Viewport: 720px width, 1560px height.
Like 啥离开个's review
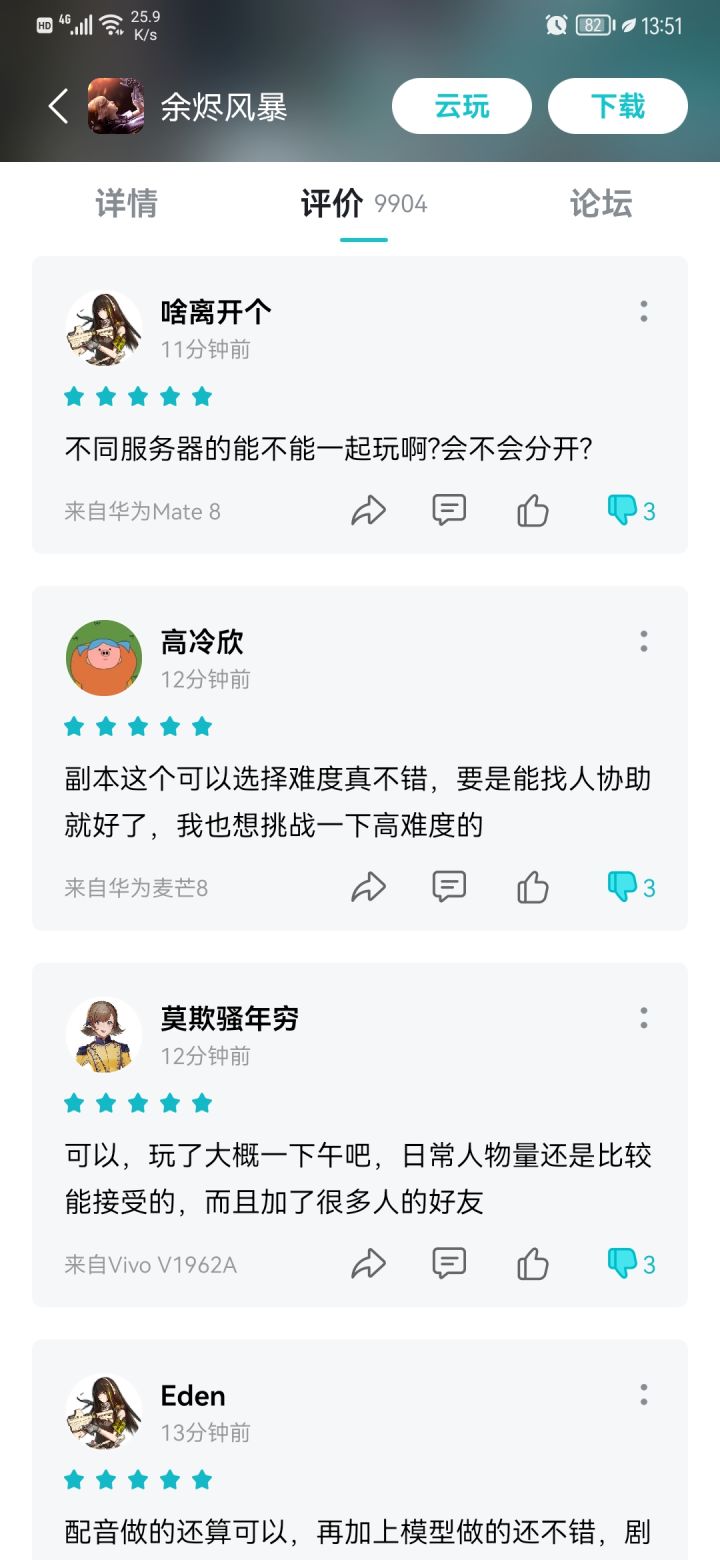533,510
